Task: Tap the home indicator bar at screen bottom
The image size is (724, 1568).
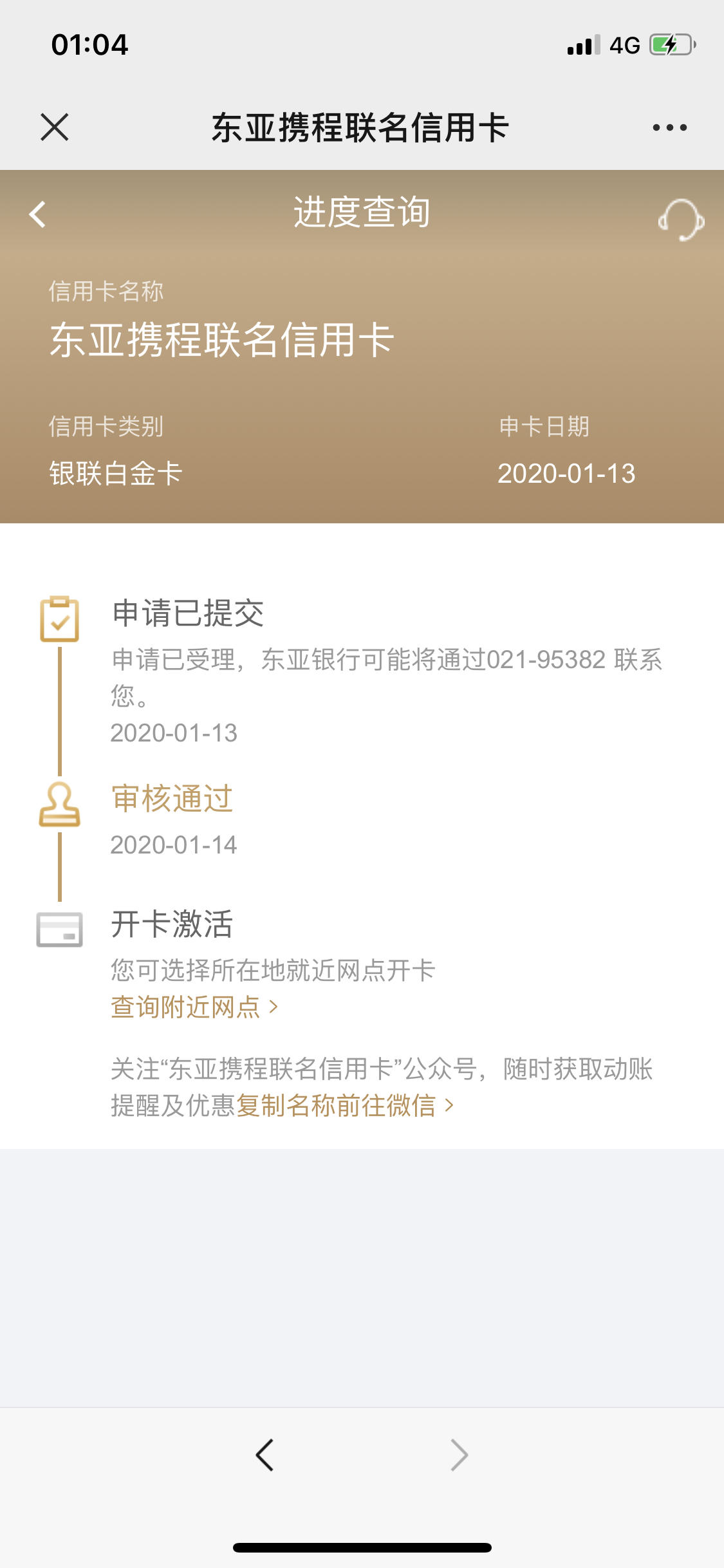Action: tap(362, 1547)
